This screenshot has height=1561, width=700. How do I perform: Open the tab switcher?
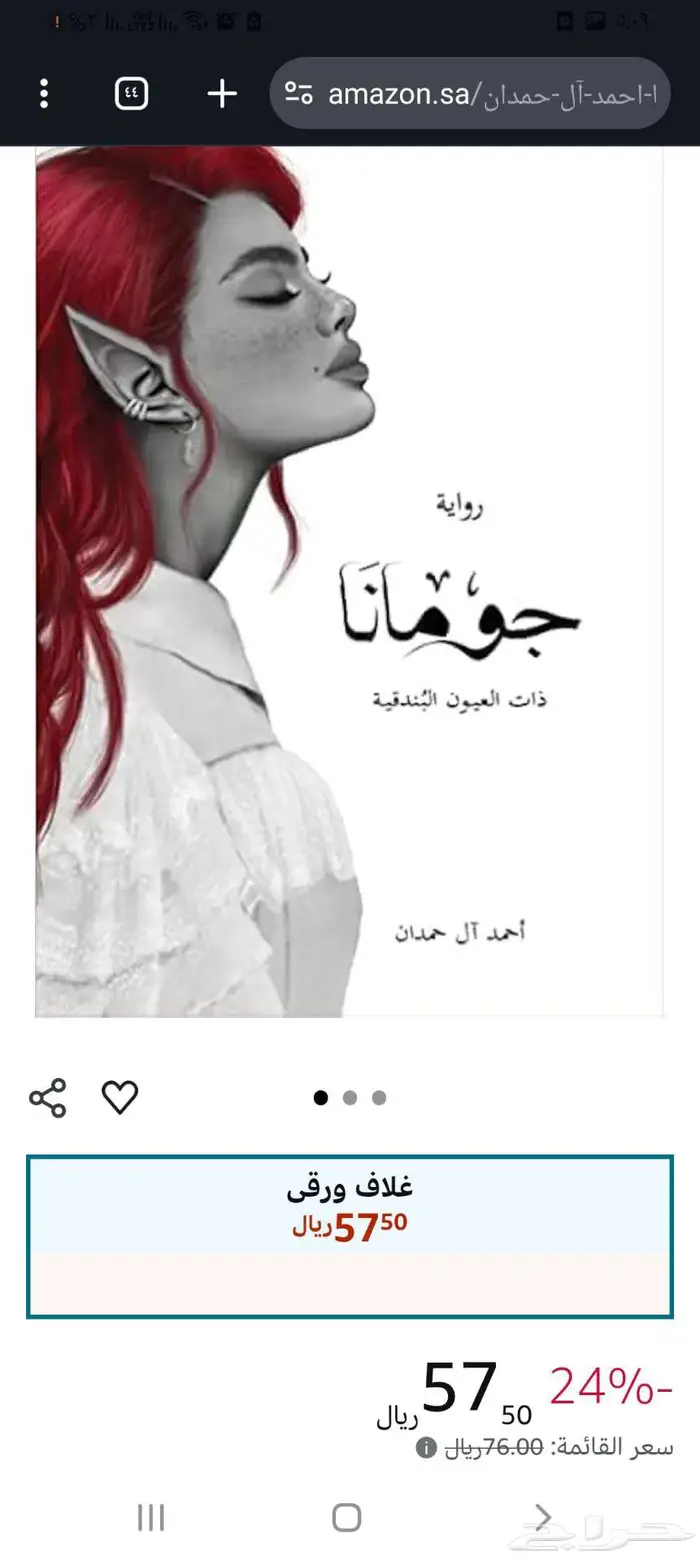click(132, 94)
